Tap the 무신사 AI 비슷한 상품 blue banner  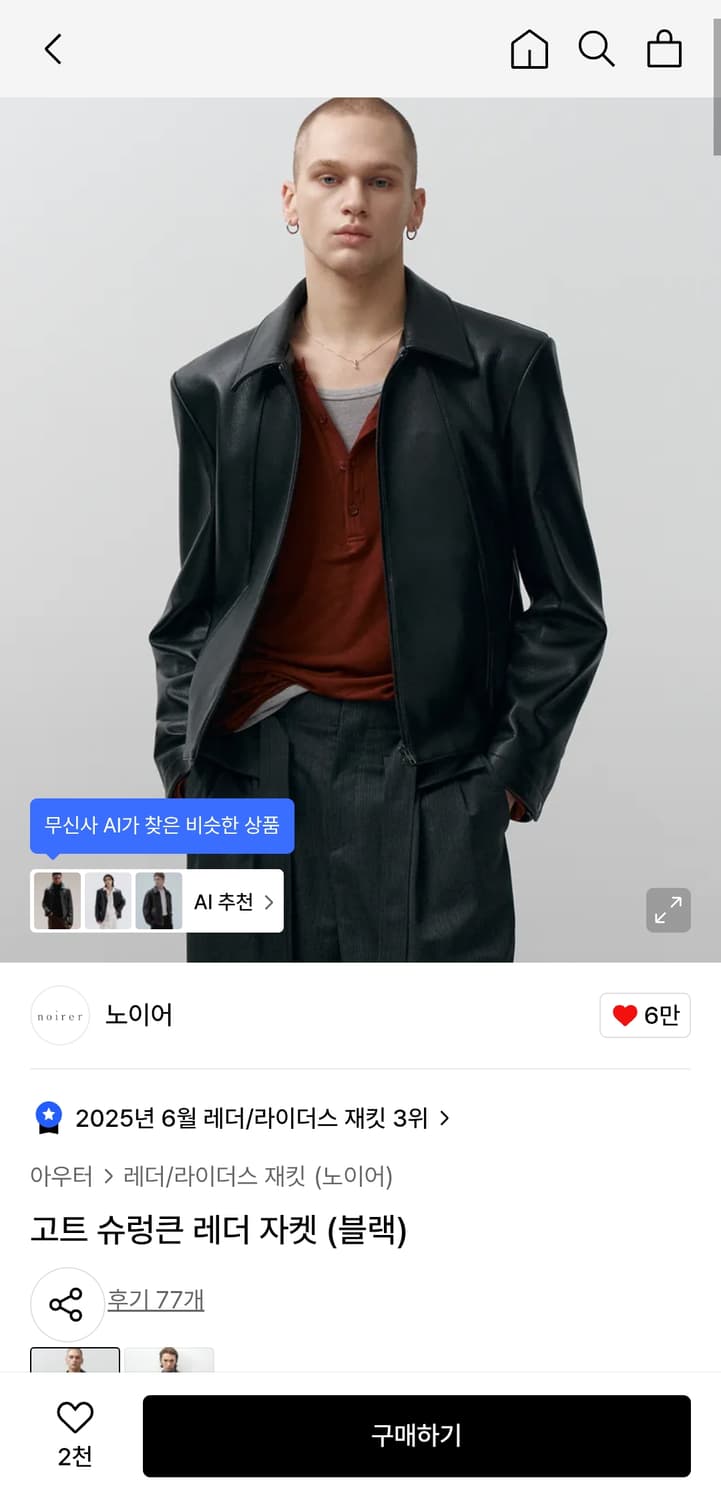pyautogui.click(x=162, y=825)
